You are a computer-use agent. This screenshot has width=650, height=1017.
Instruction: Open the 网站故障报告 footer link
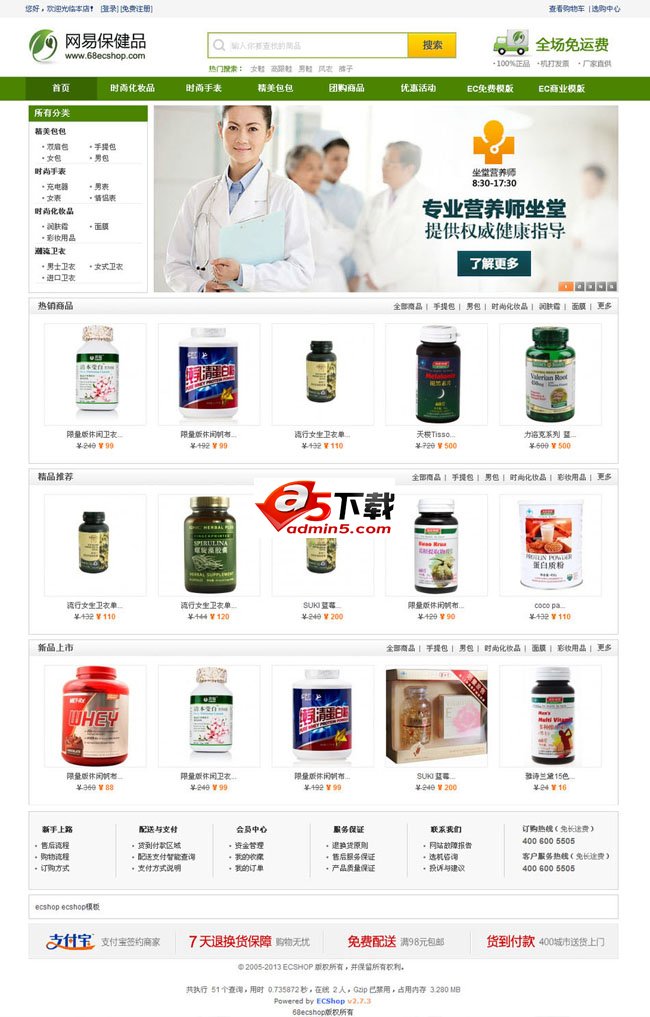[450, 845]
